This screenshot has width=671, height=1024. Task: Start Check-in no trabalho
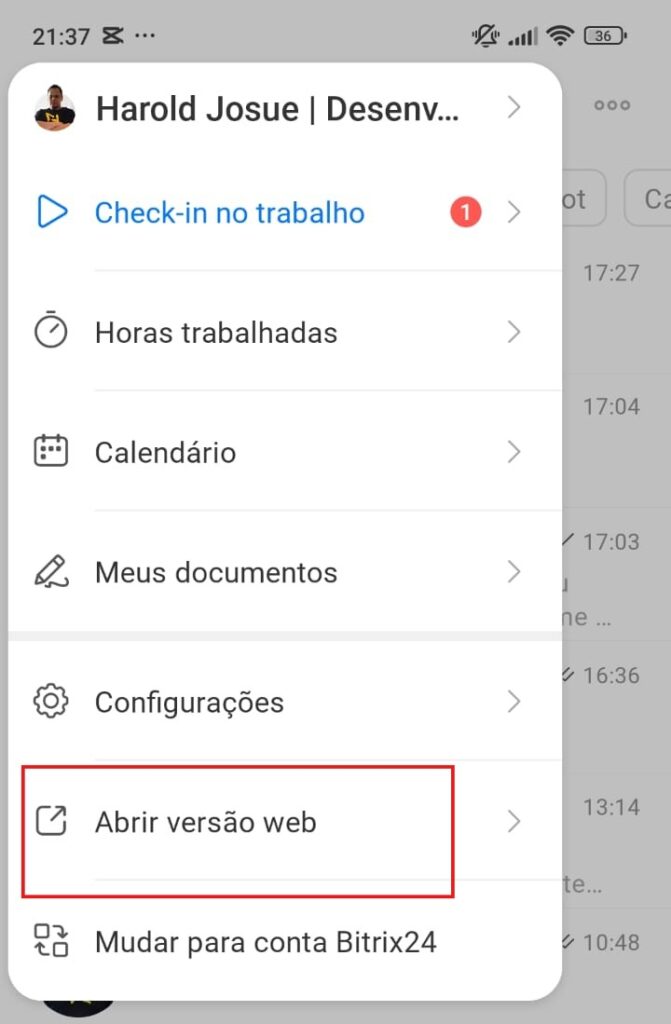click(x=230, y=213)
